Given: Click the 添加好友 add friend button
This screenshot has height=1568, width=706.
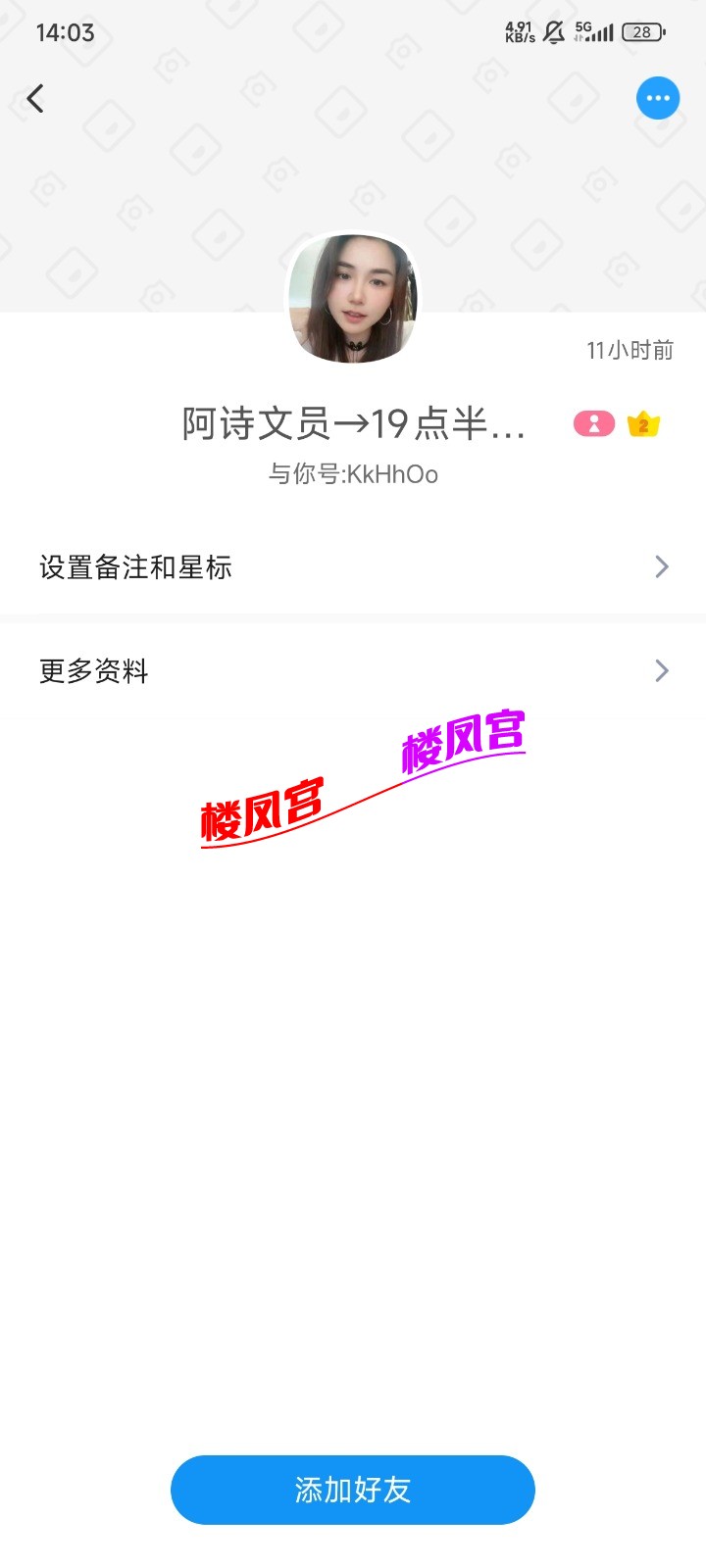Looking at the screenshot, I should [x=352, y=1490].
